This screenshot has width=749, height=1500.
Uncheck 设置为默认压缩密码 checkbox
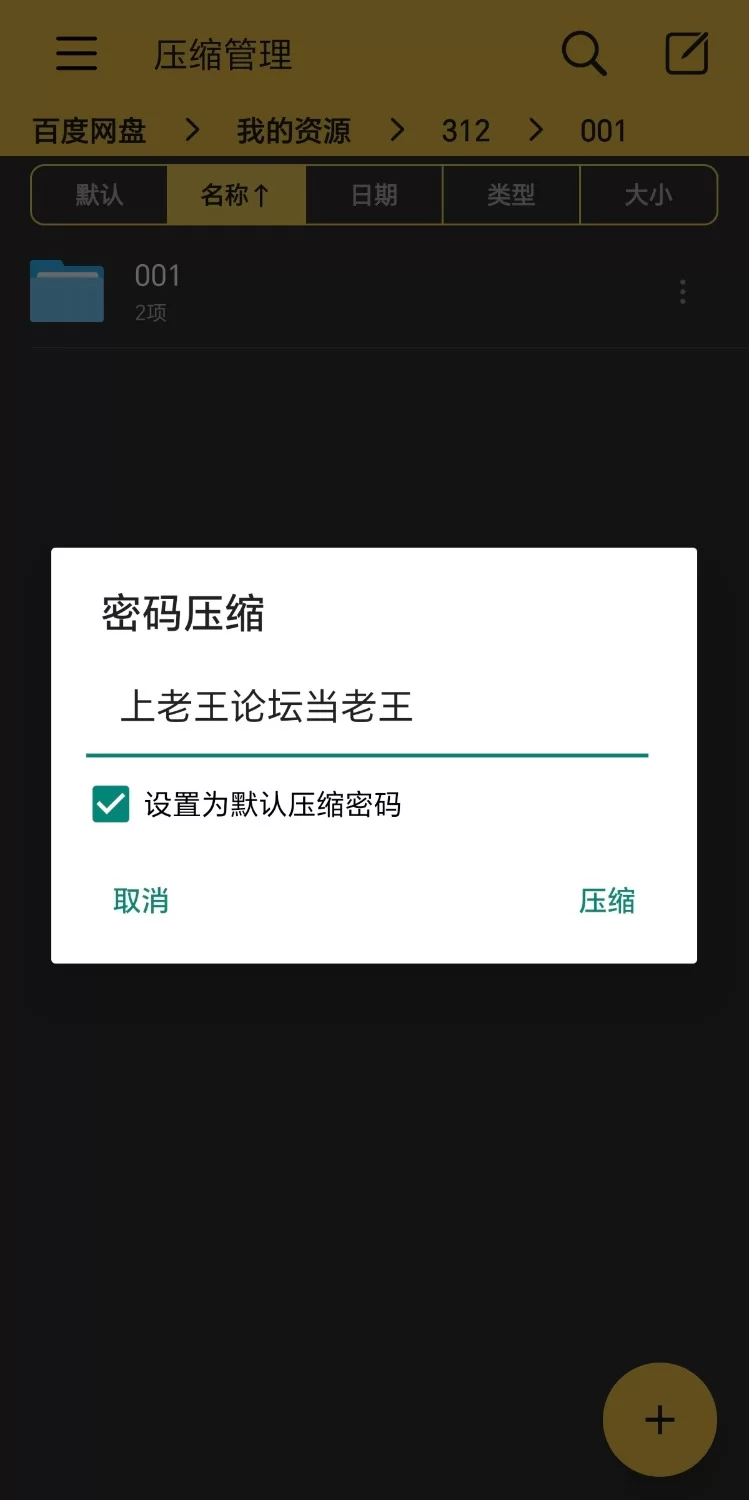point(111,804)
